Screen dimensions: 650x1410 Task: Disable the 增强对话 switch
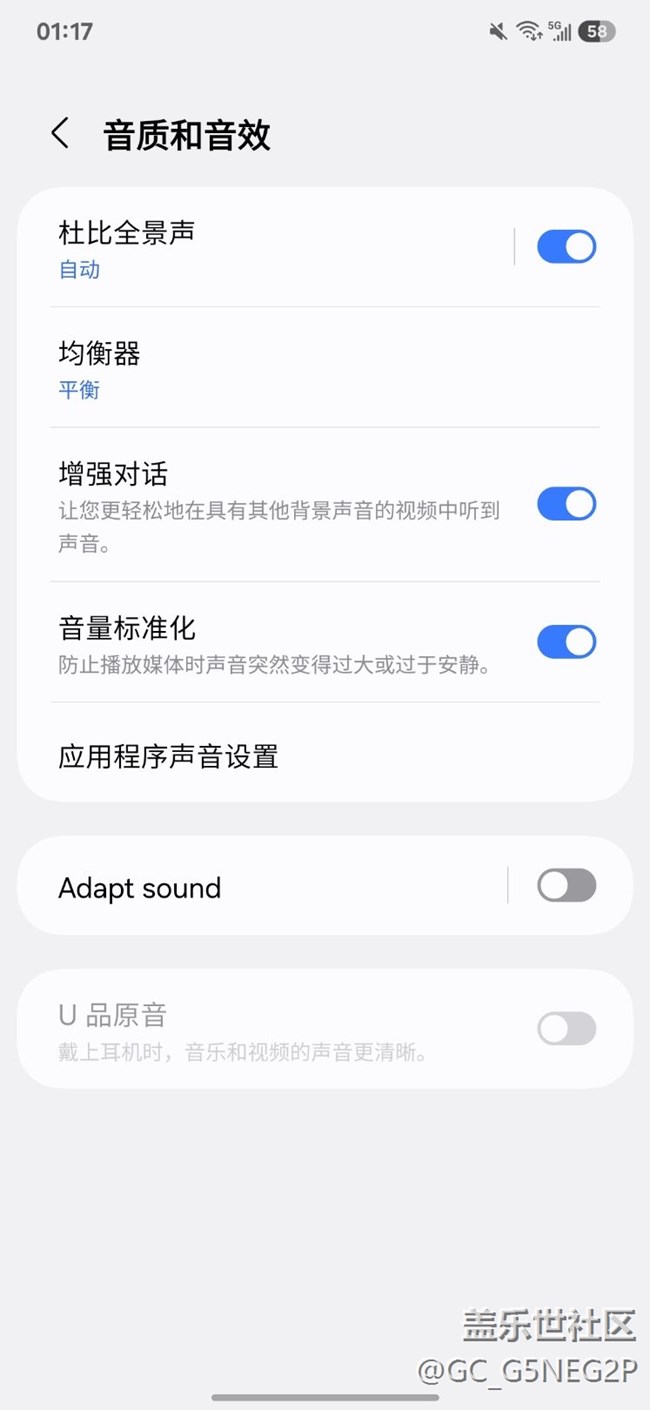pos(566,504)
